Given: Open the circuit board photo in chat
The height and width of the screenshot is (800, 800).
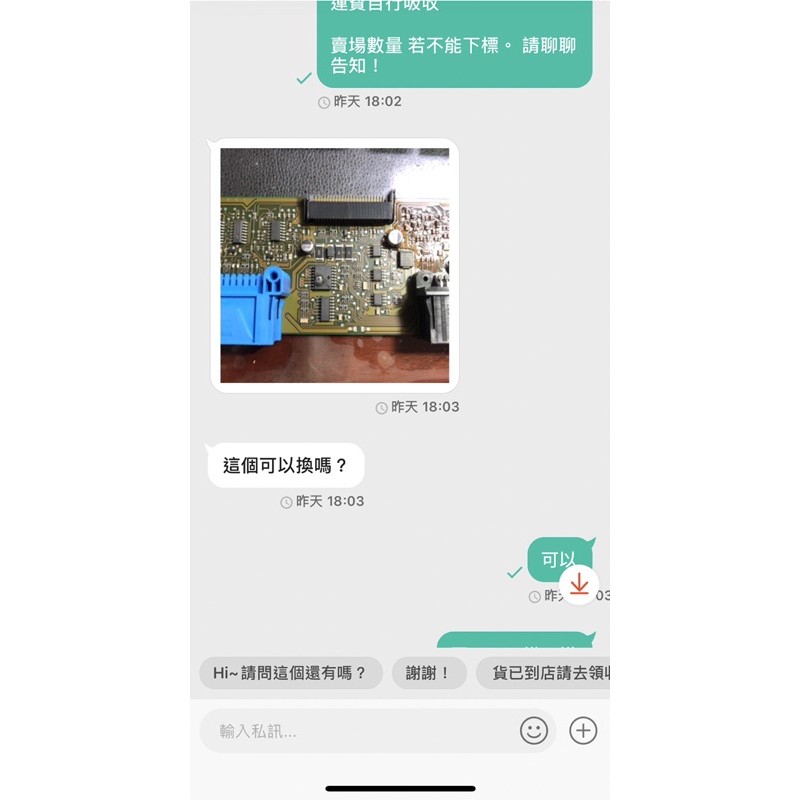Looking at the screenshot, I should tap(334, 265).
